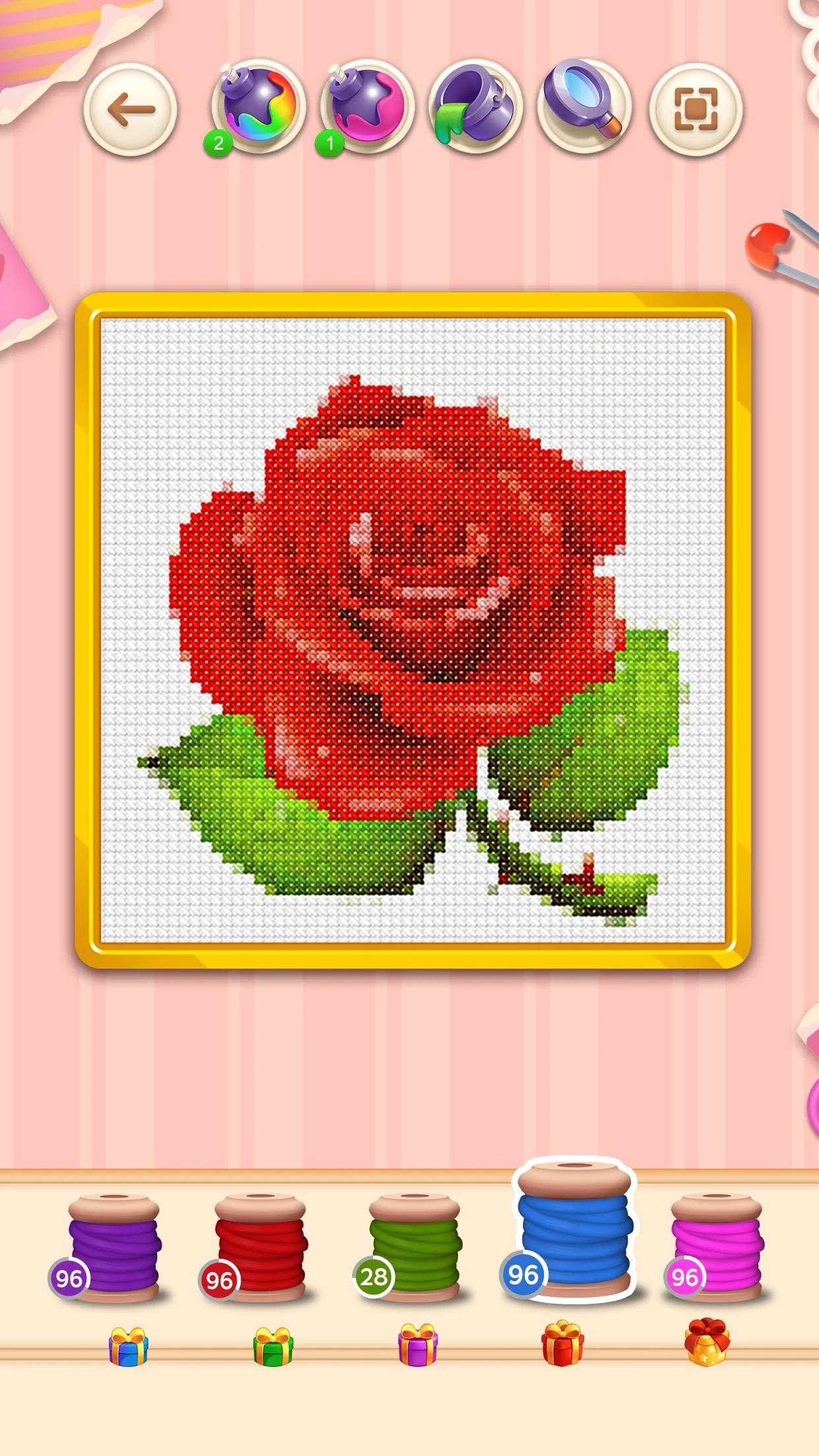Pick the green thread spool labeled 28
The height and width of the screenshot is (1456, 819).
click(x=413, y=1246)
